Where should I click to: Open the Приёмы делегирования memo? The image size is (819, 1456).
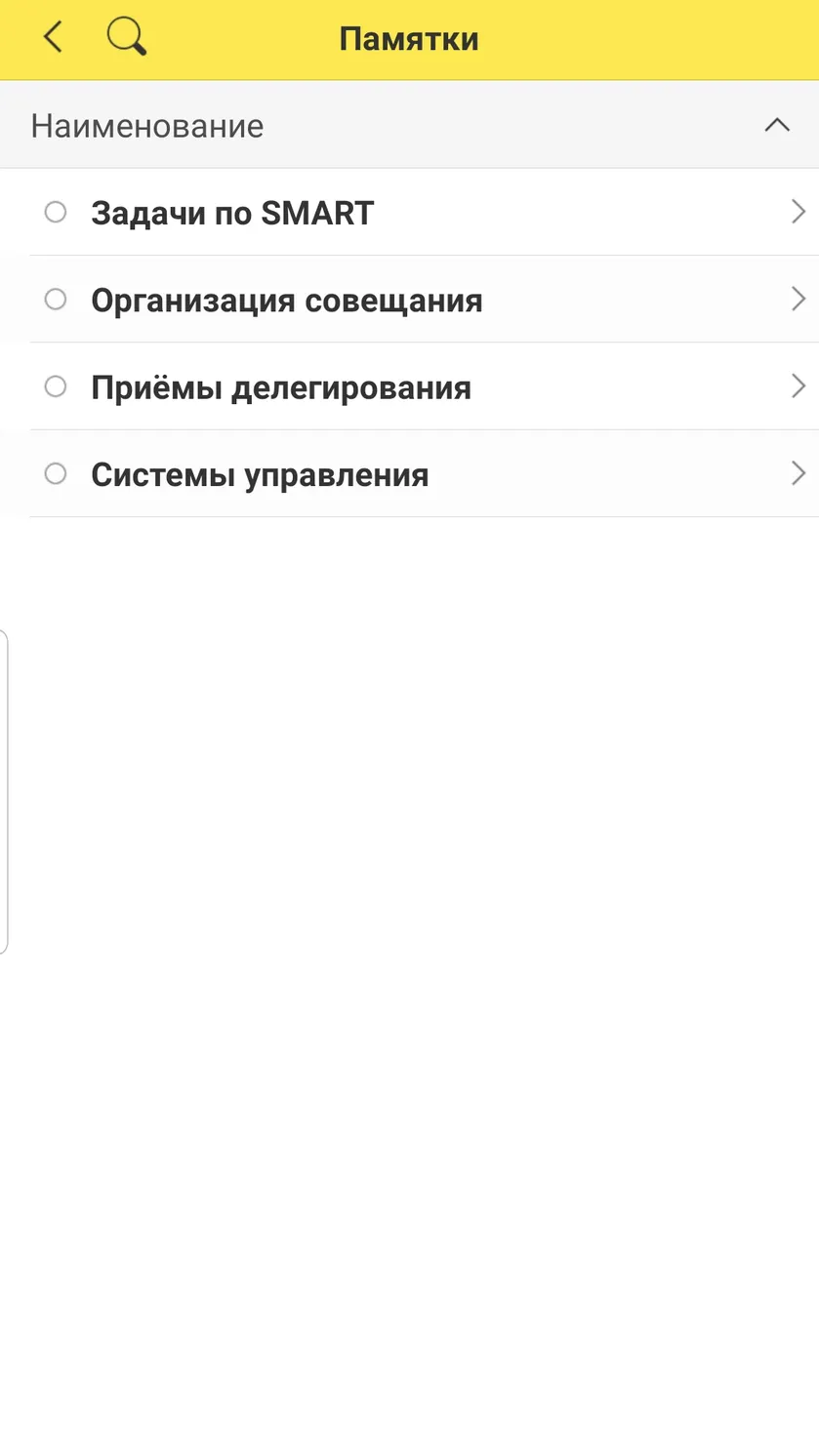coord(409,386)
